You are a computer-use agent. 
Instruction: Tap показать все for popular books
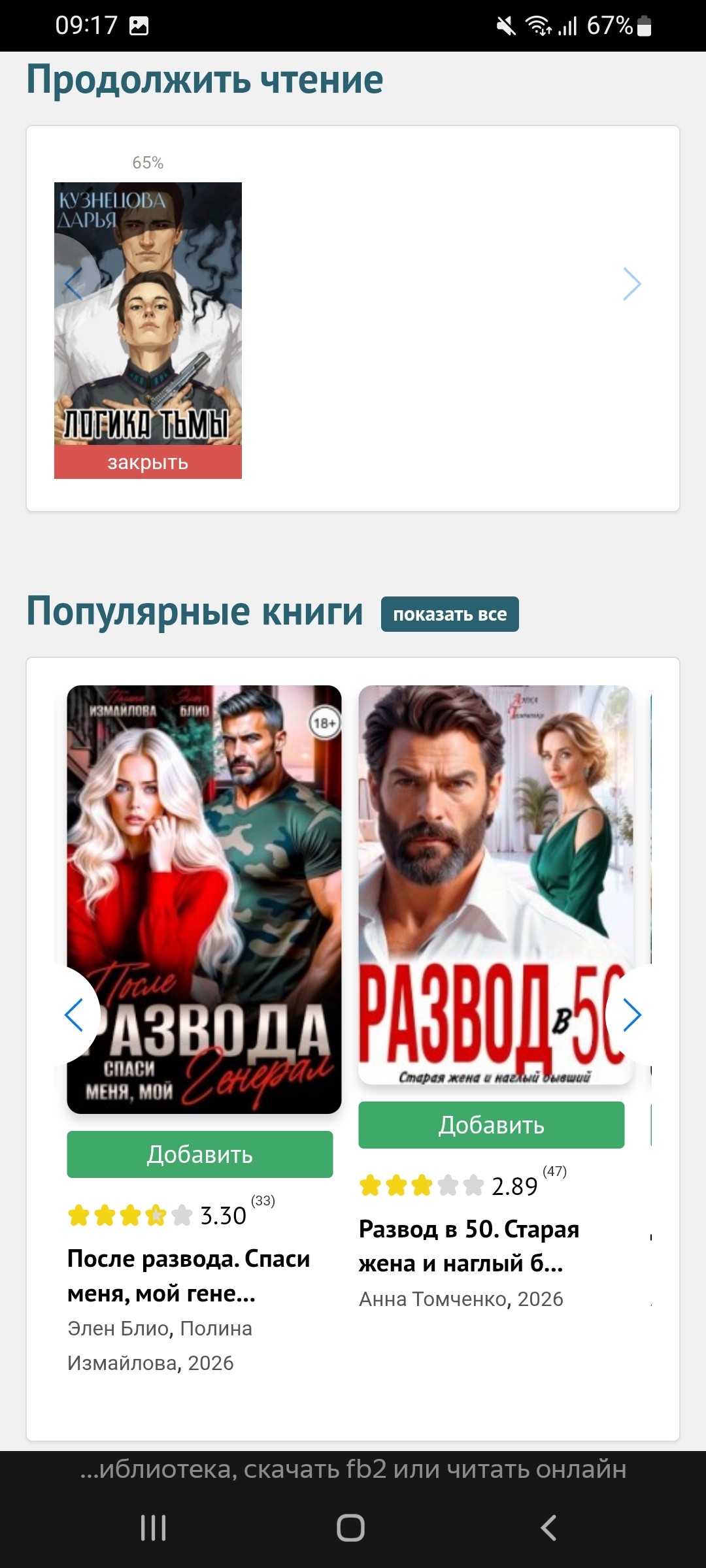click(450, 614)
